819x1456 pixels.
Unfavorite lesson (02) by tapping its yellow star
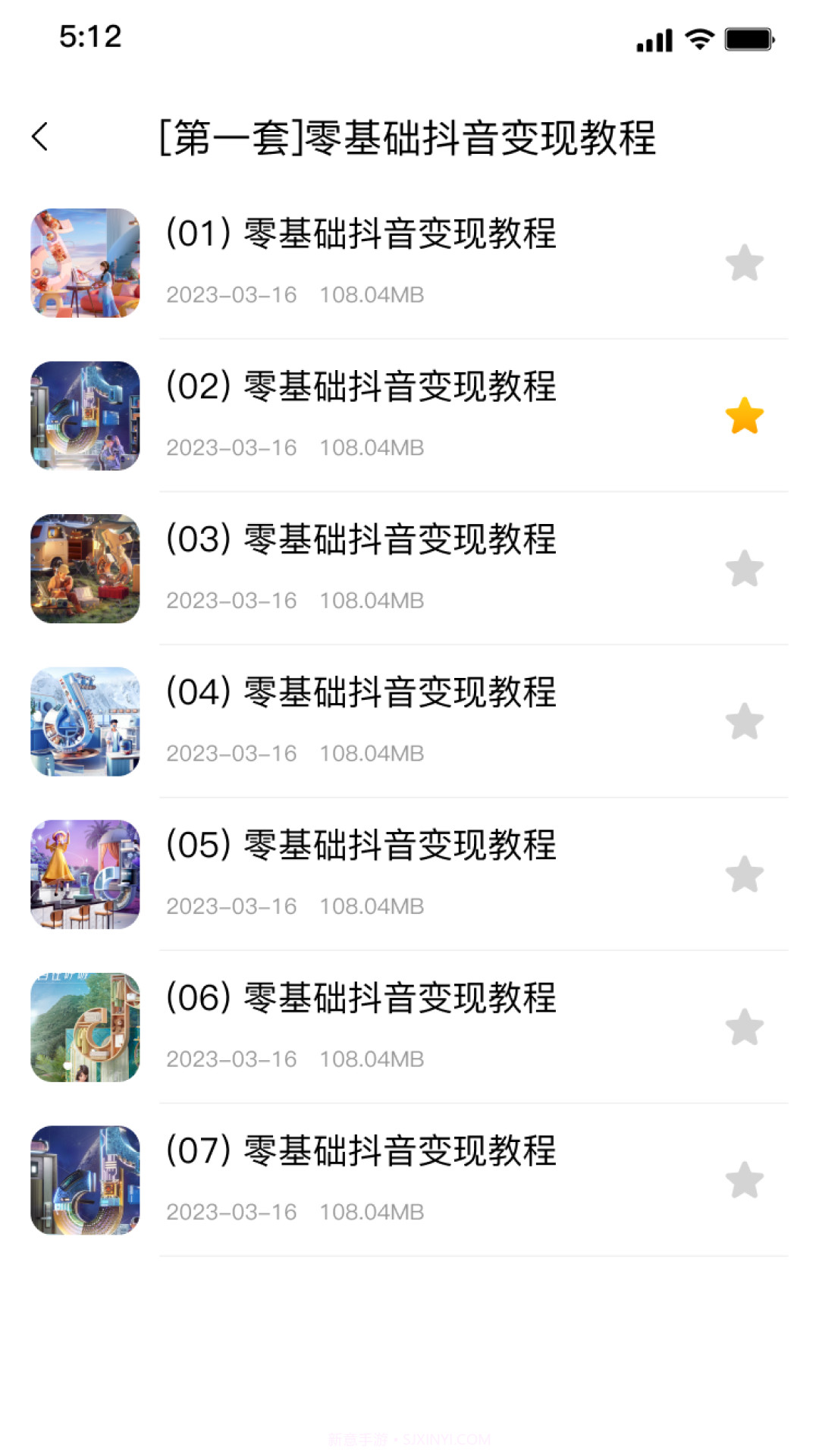point(744,415)
